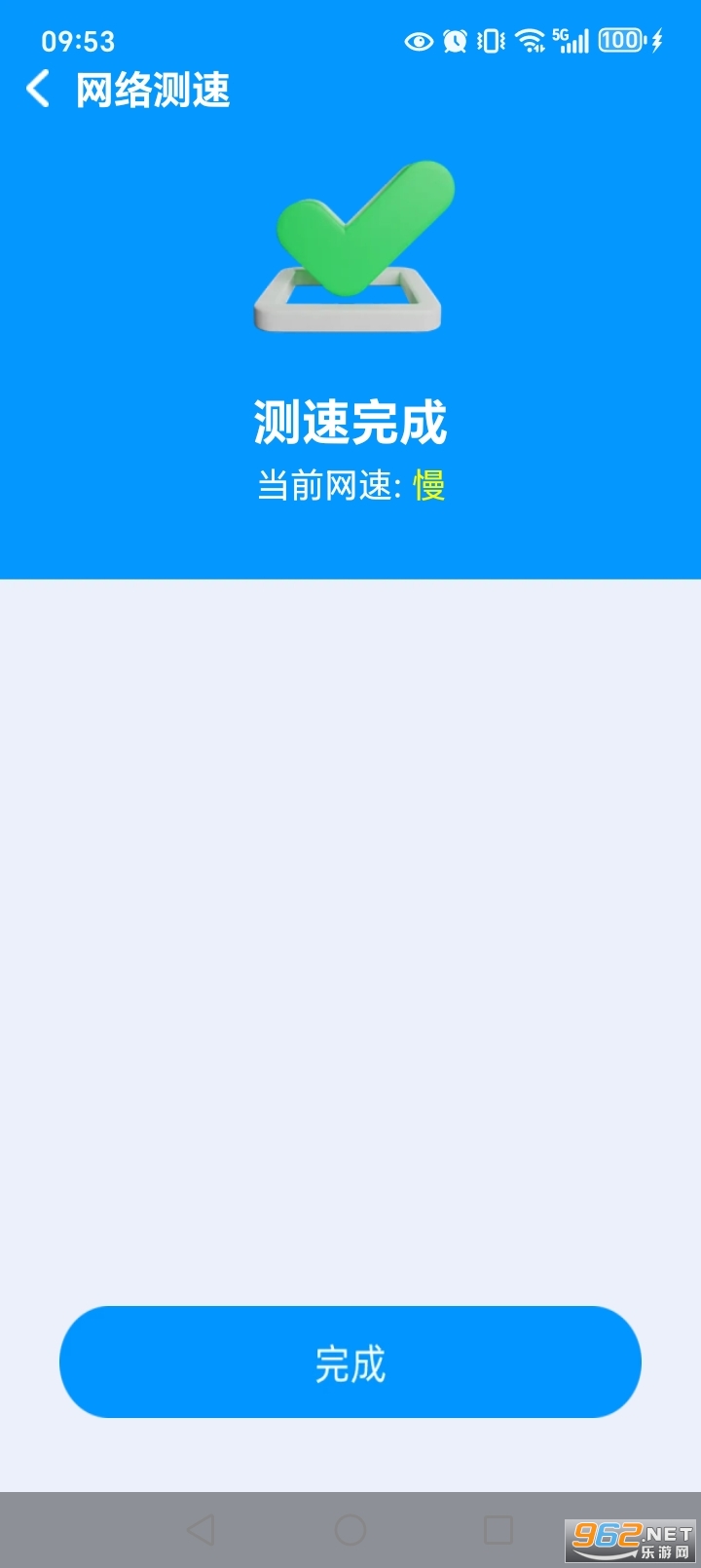Tap the back arrow beside 网络测速 title

[37, 89]
